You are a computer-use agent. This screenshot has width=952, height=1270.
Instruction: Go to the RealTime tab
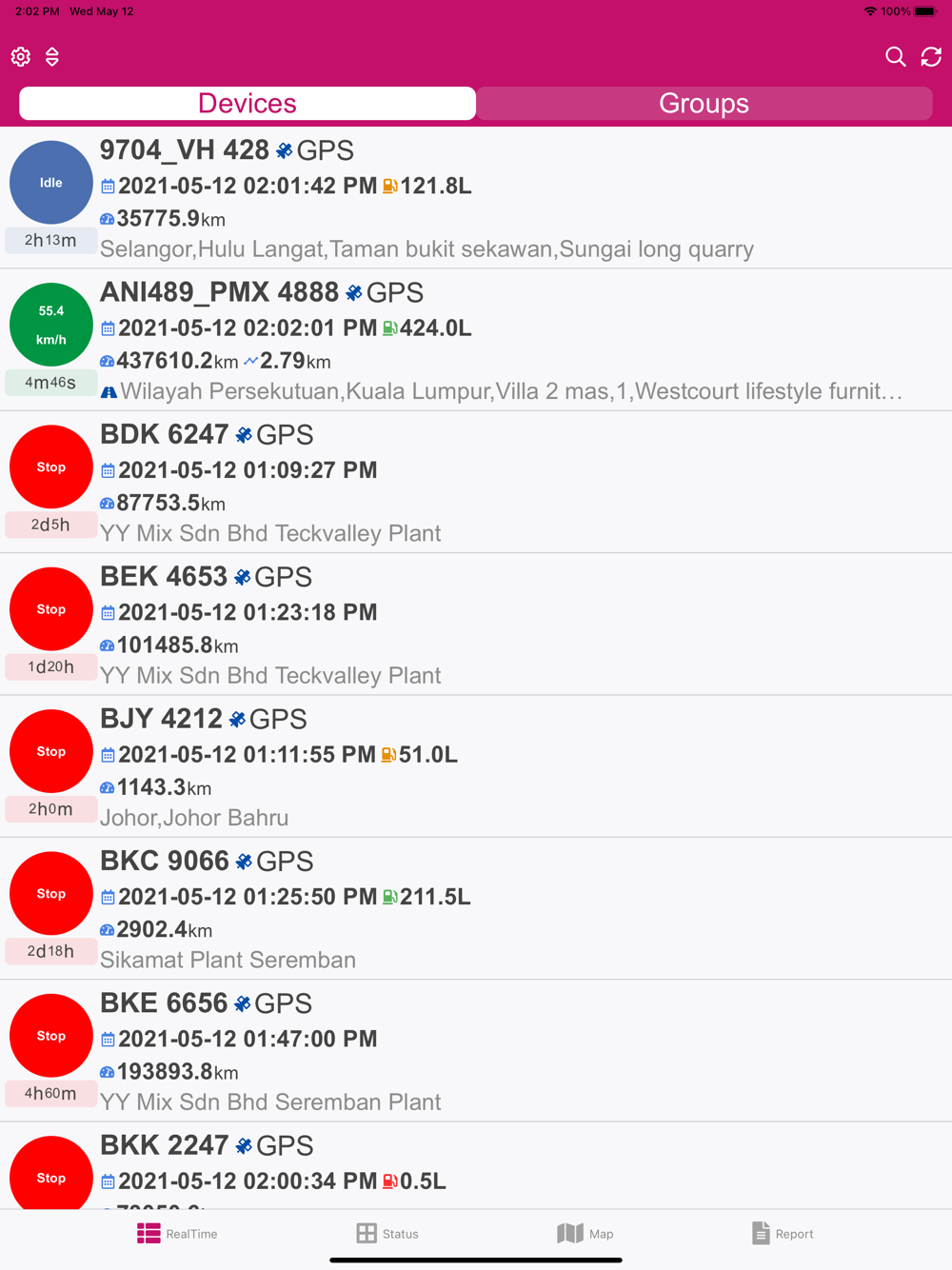click(177, 1234)
